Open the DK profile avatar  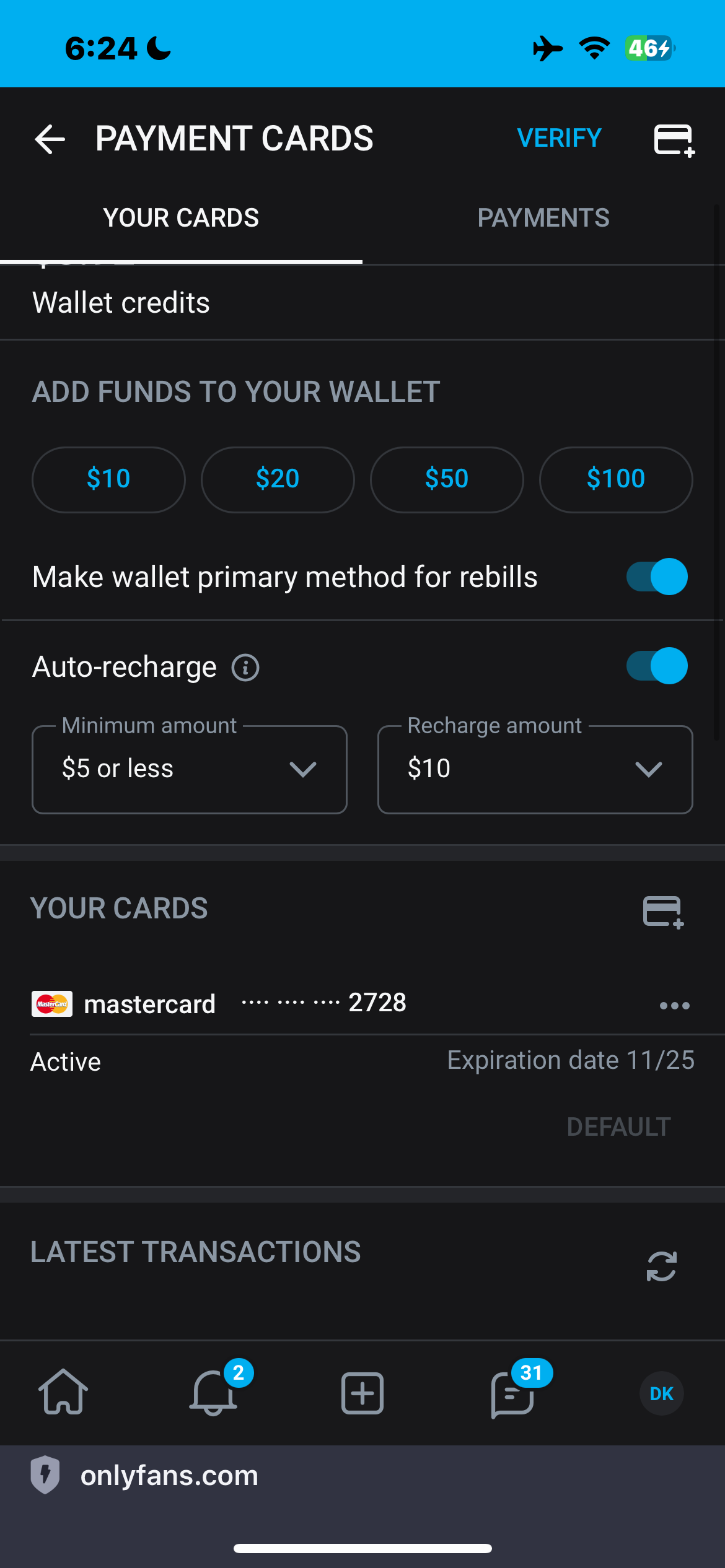point(661,1393)
